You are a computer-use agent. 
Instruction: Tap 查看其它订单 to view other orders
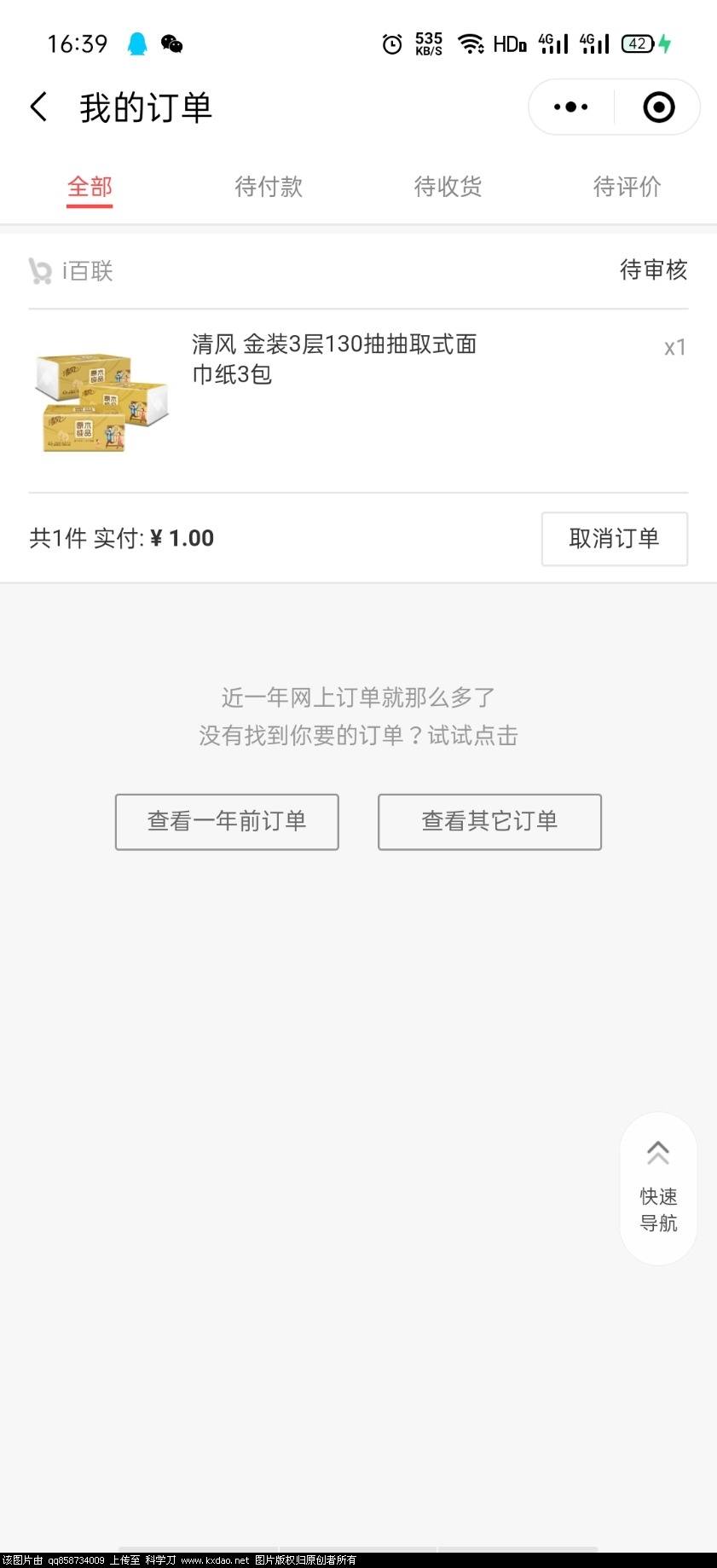[489, 821]
